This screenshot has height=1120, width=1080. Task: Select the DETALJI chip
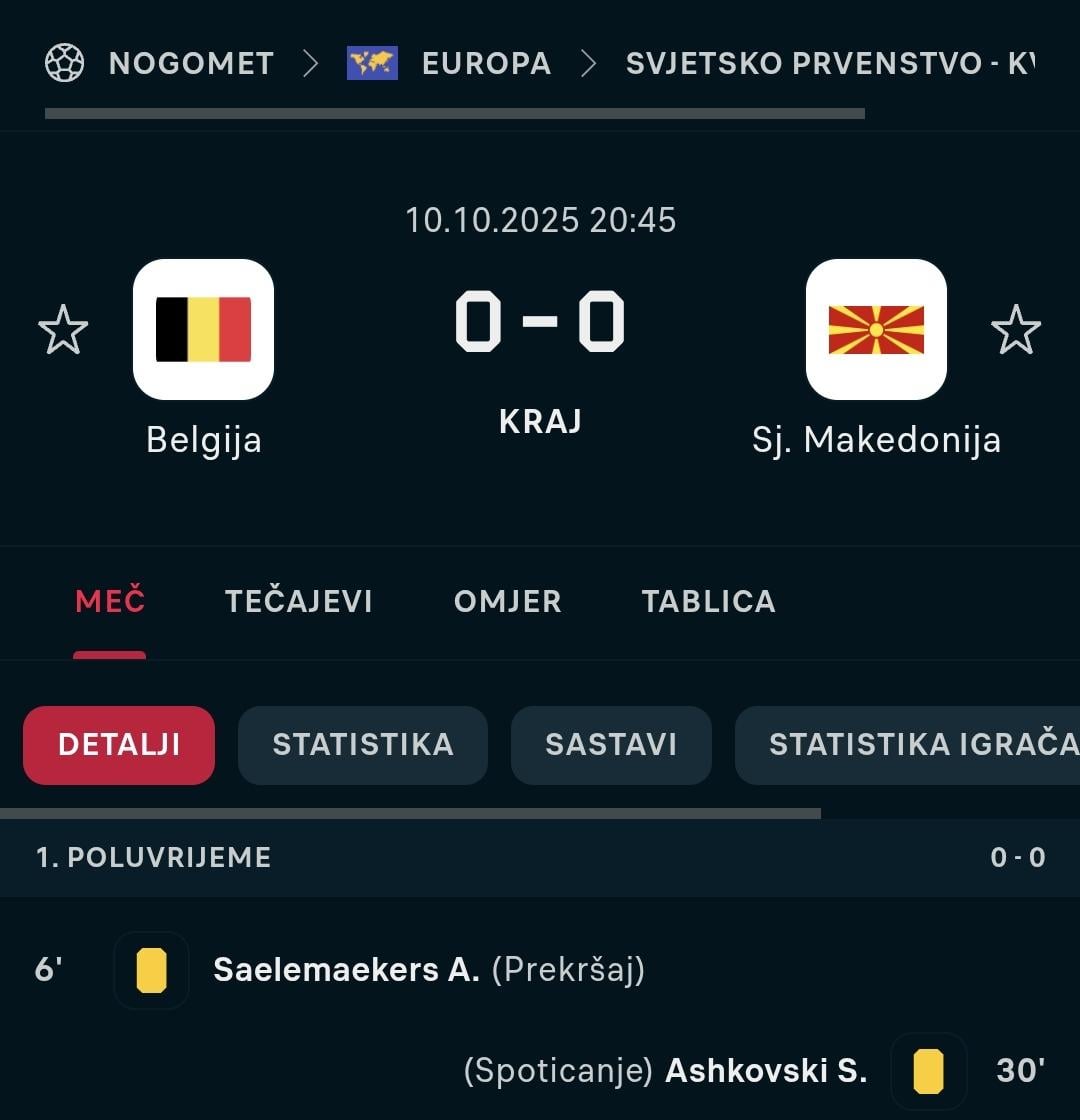click(x=119, y=745)
